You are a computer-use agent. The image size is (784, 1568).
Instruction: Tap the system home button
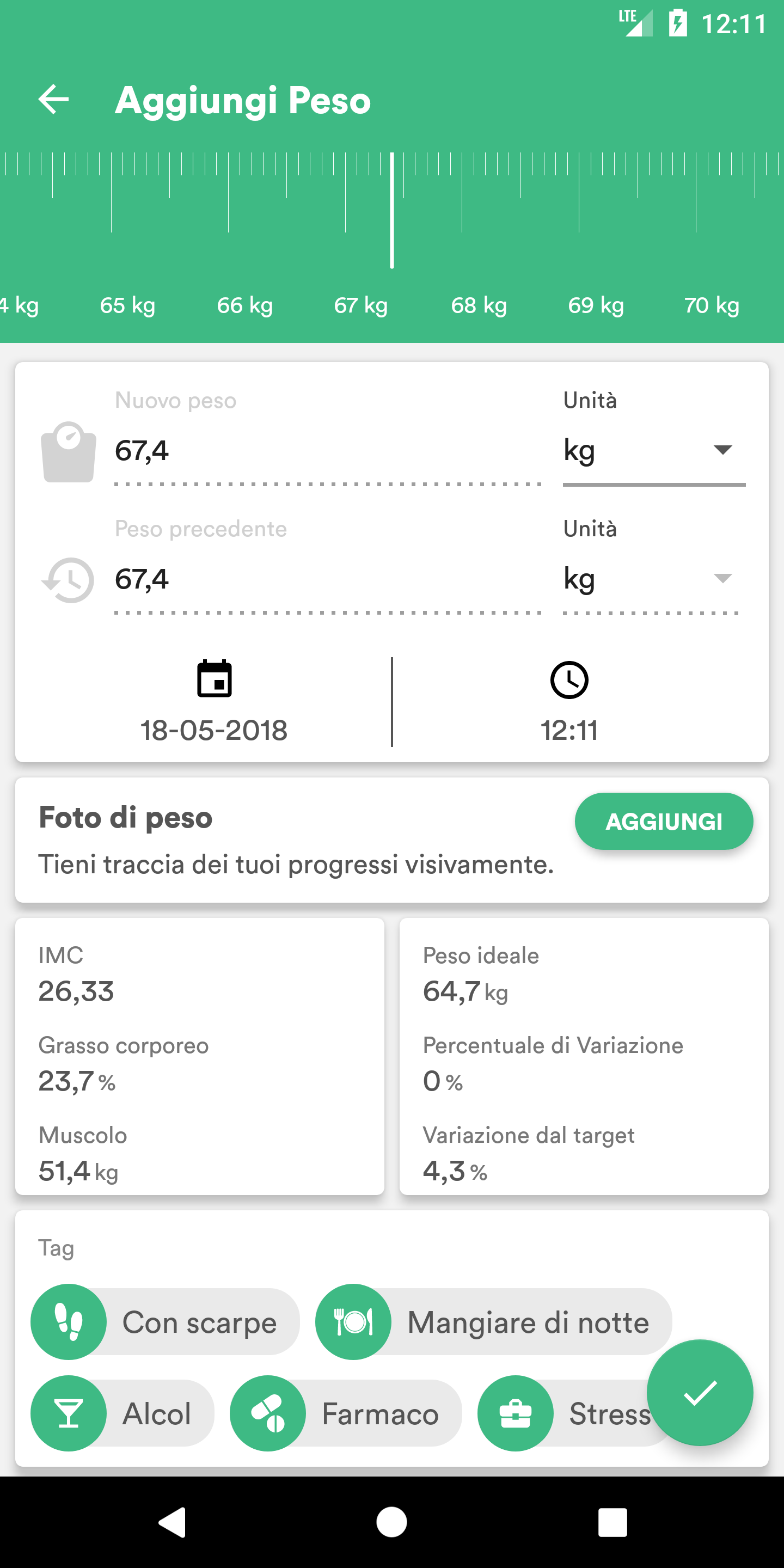[391, 1522]
